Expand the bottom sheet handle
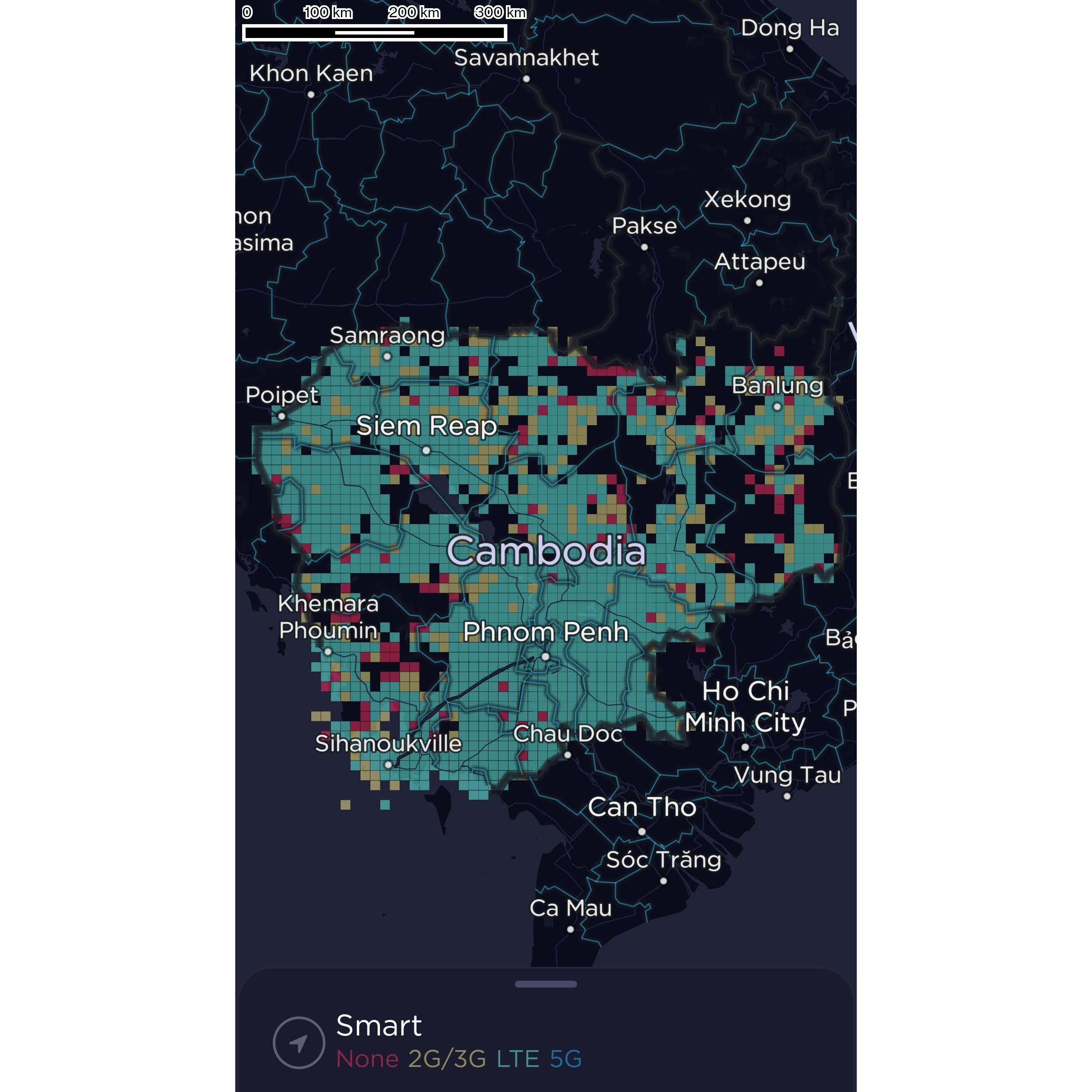This screenshot has width=1092, height=1092. click(x=546, y=984)
